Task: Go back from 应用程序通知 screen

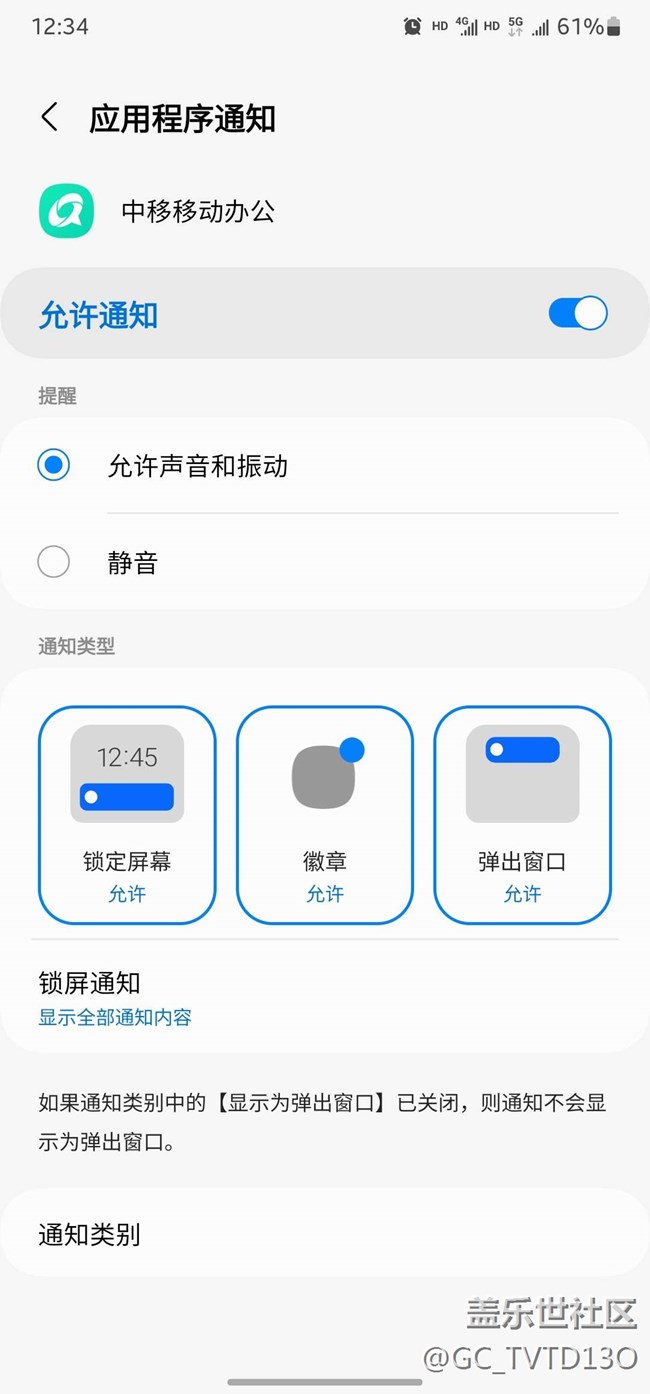Action: click(x=49, y=118)
